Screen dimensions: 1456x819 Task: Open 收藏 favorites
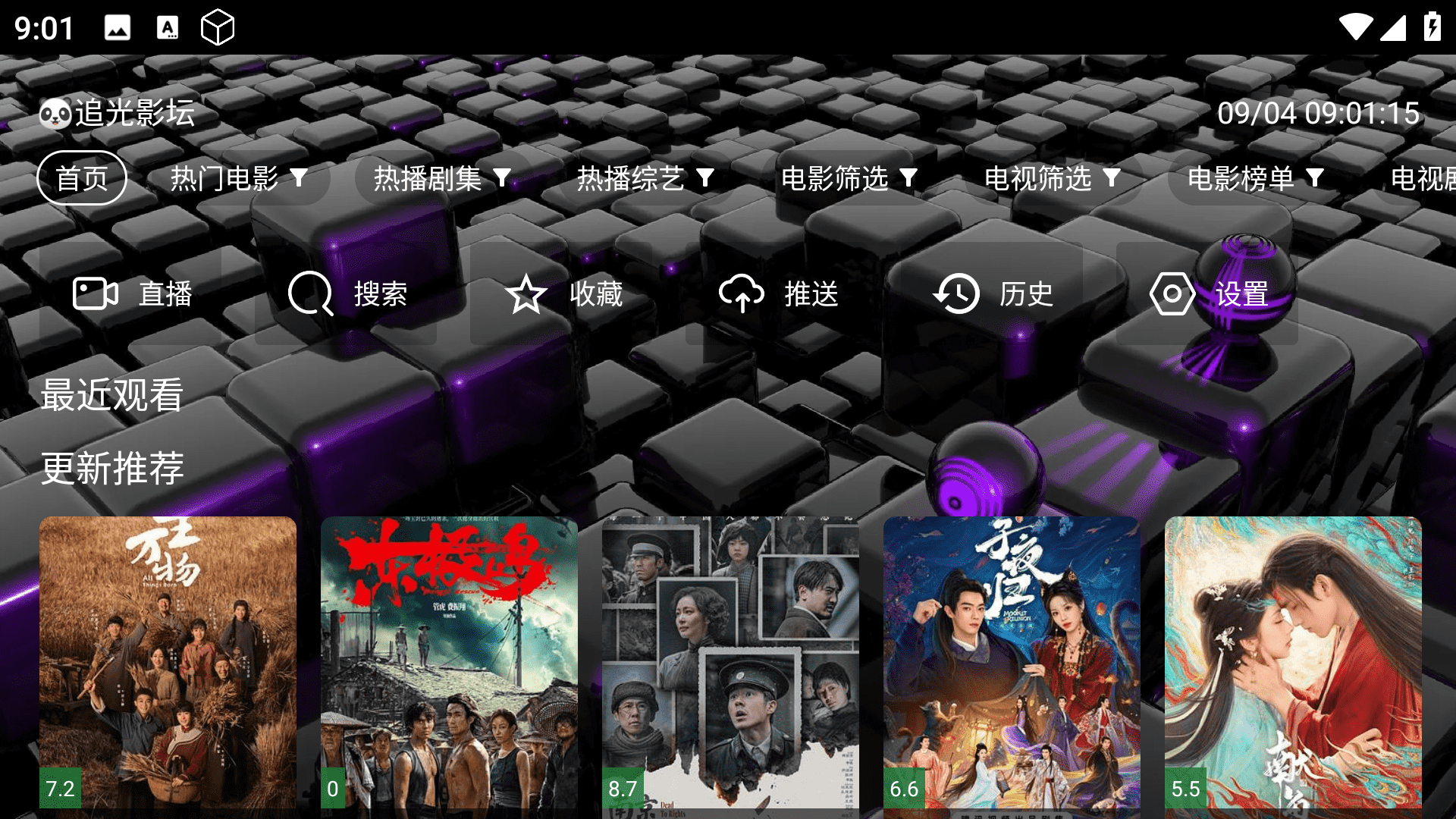[563, 294]
